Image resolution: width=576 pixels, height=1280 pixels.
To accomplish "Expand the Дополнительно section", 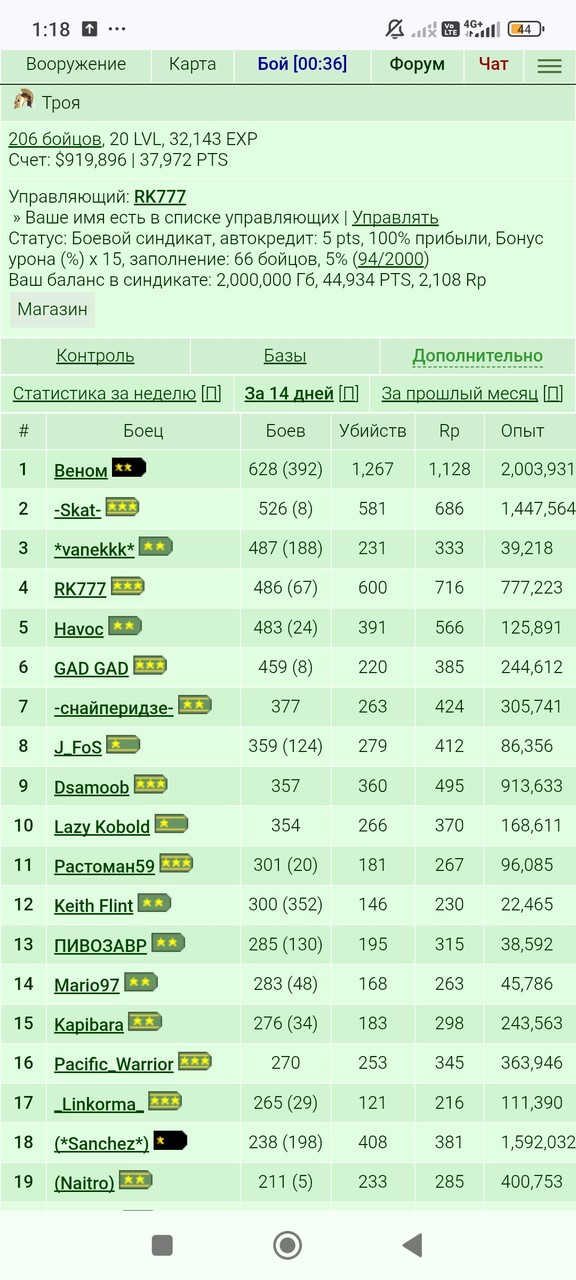I will (478, 356).
